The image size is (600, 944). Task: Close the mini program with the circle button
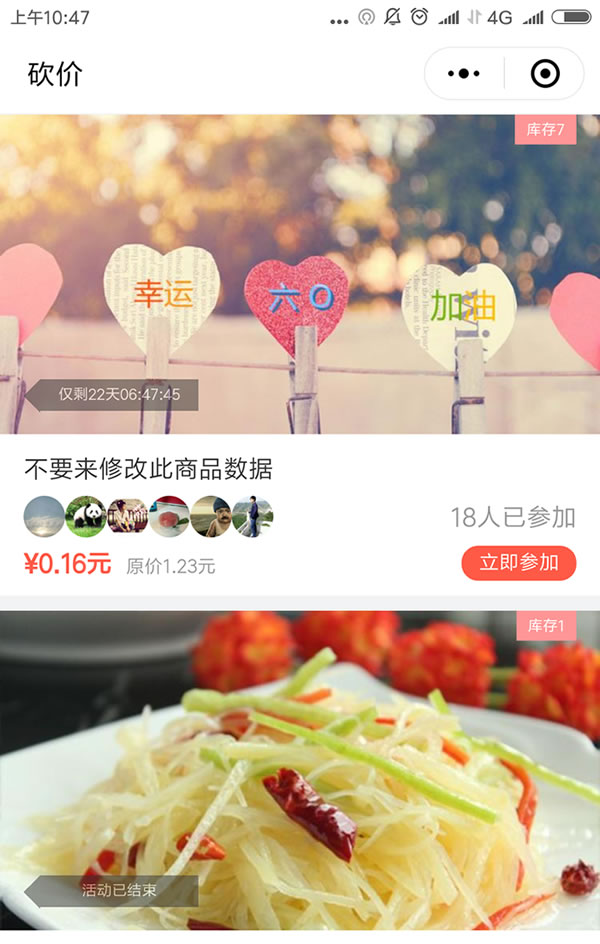tap(545, 74)
